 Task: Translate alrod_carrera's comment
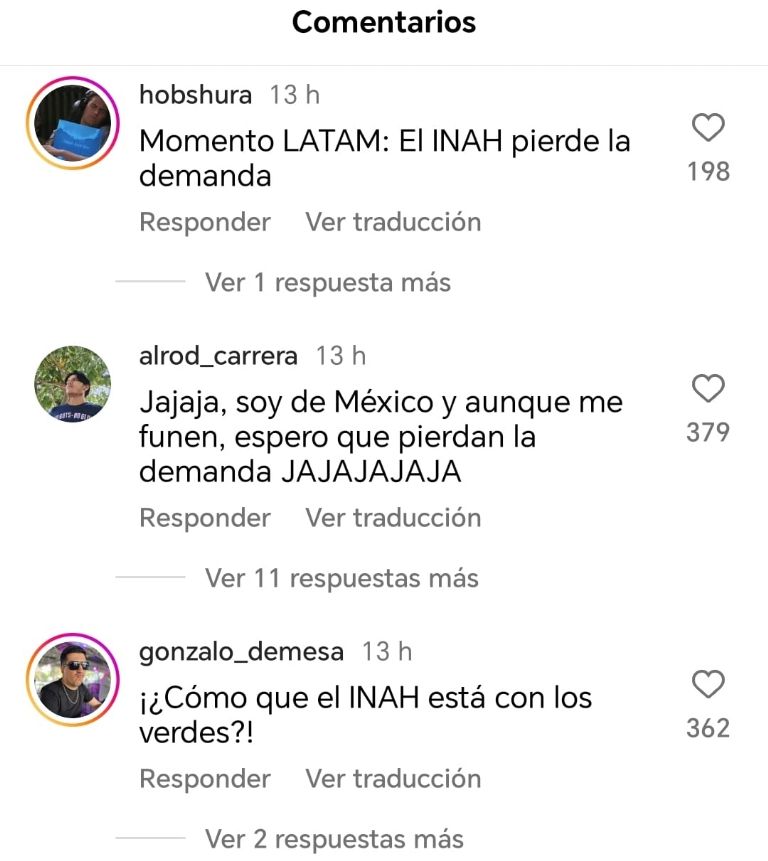point(393,518)
